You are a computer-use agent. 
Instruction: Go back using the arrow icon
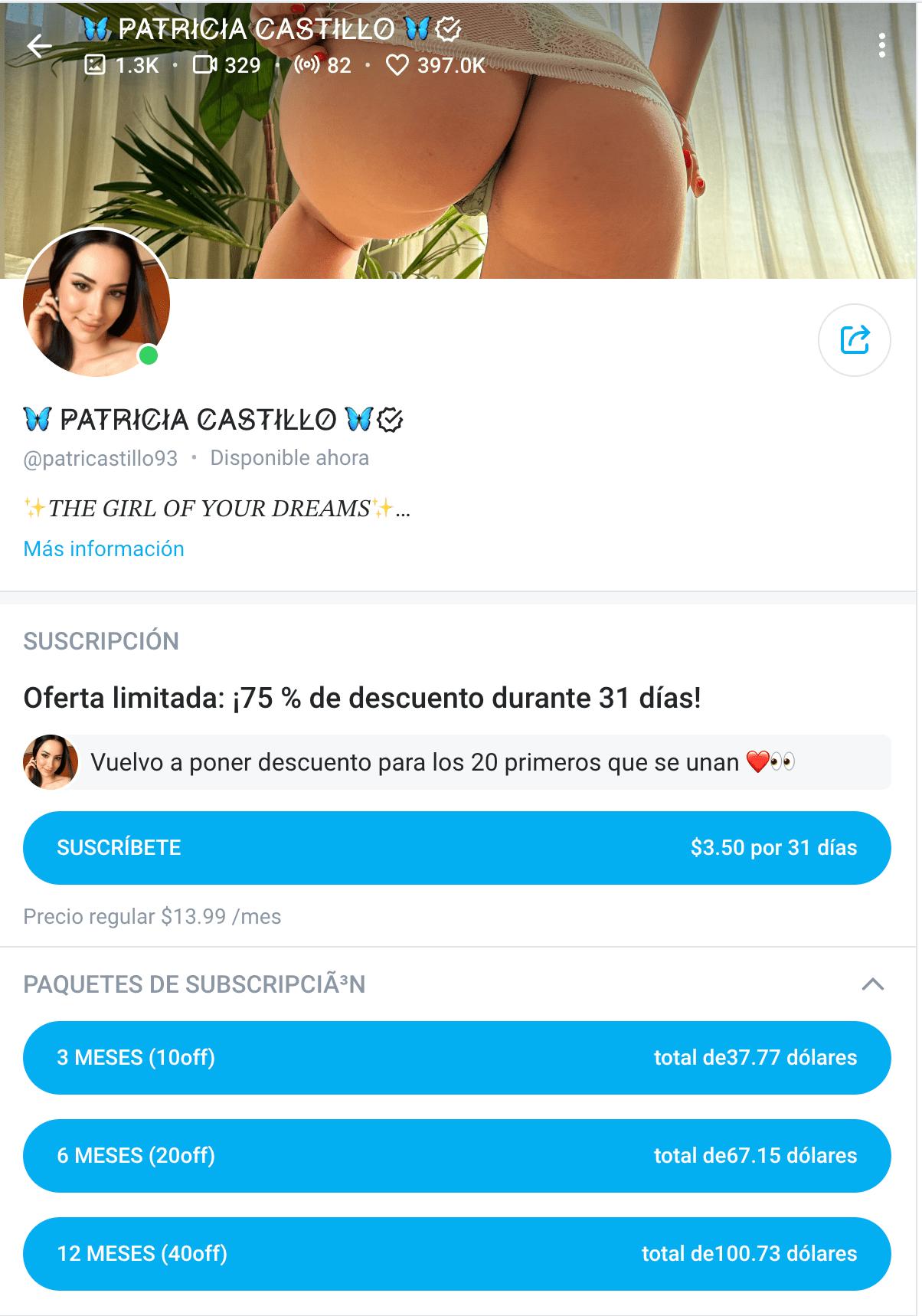coord(39,47)
